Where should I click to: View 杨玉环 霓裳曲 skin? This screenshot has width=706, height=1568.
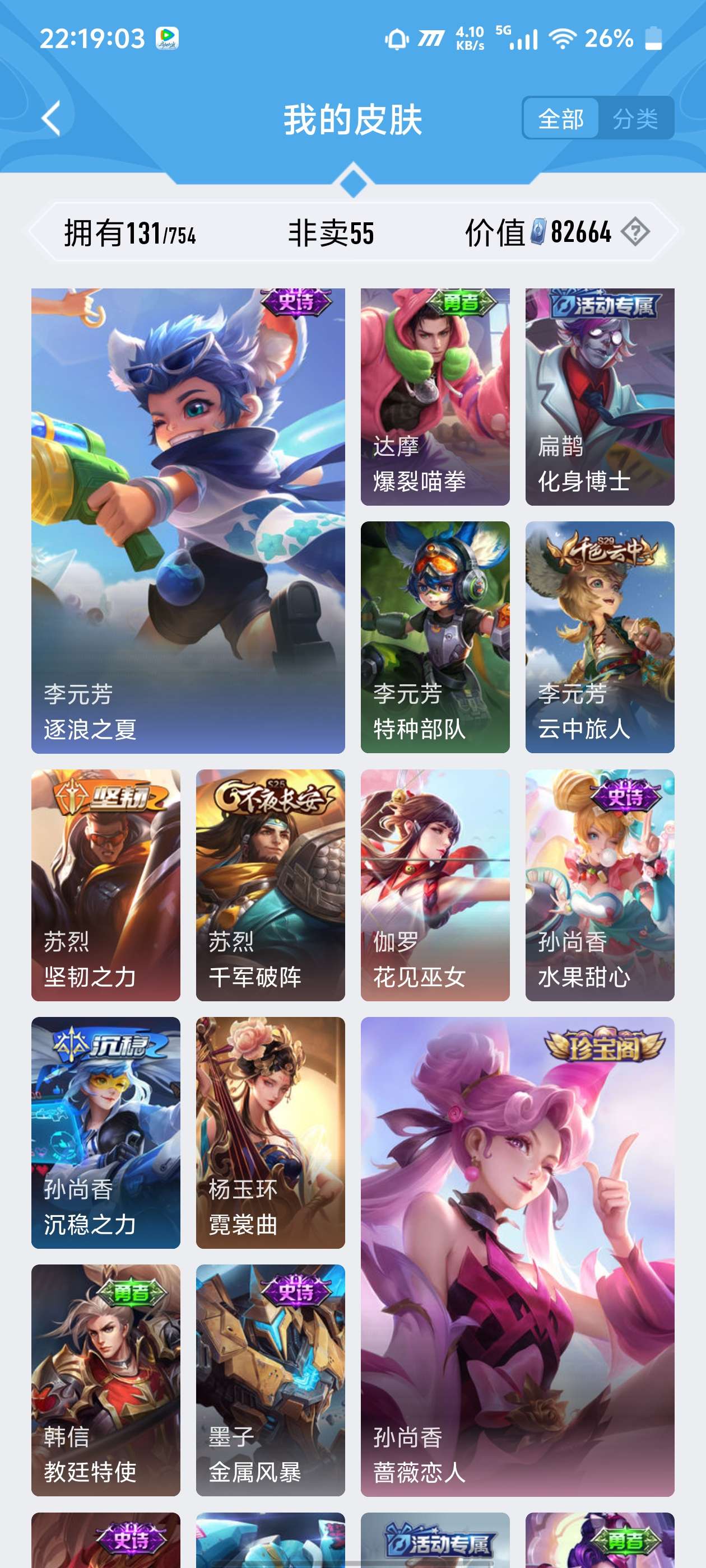coord(271,1133)
